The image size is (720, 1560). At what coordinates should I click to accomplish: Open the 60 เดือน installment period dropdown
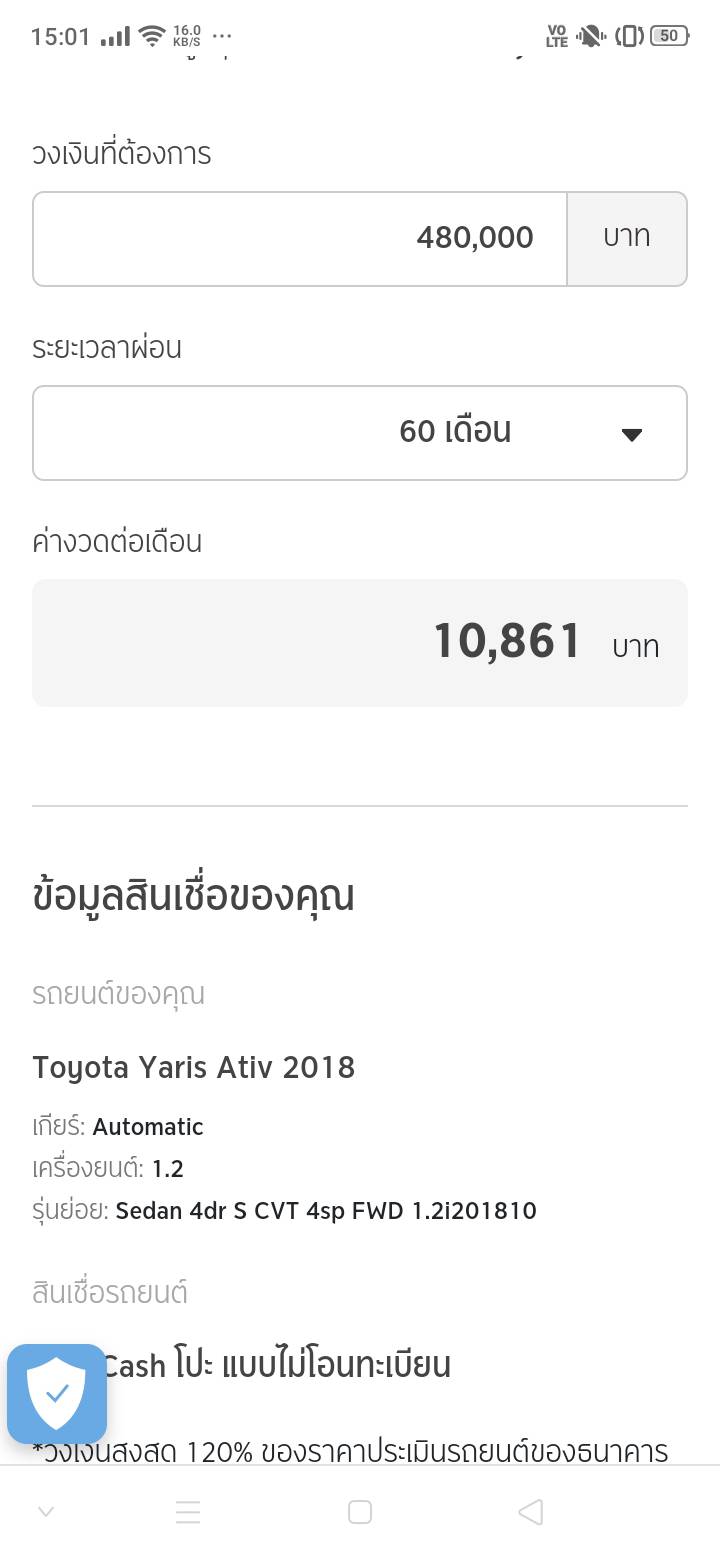tap(360, 432)
